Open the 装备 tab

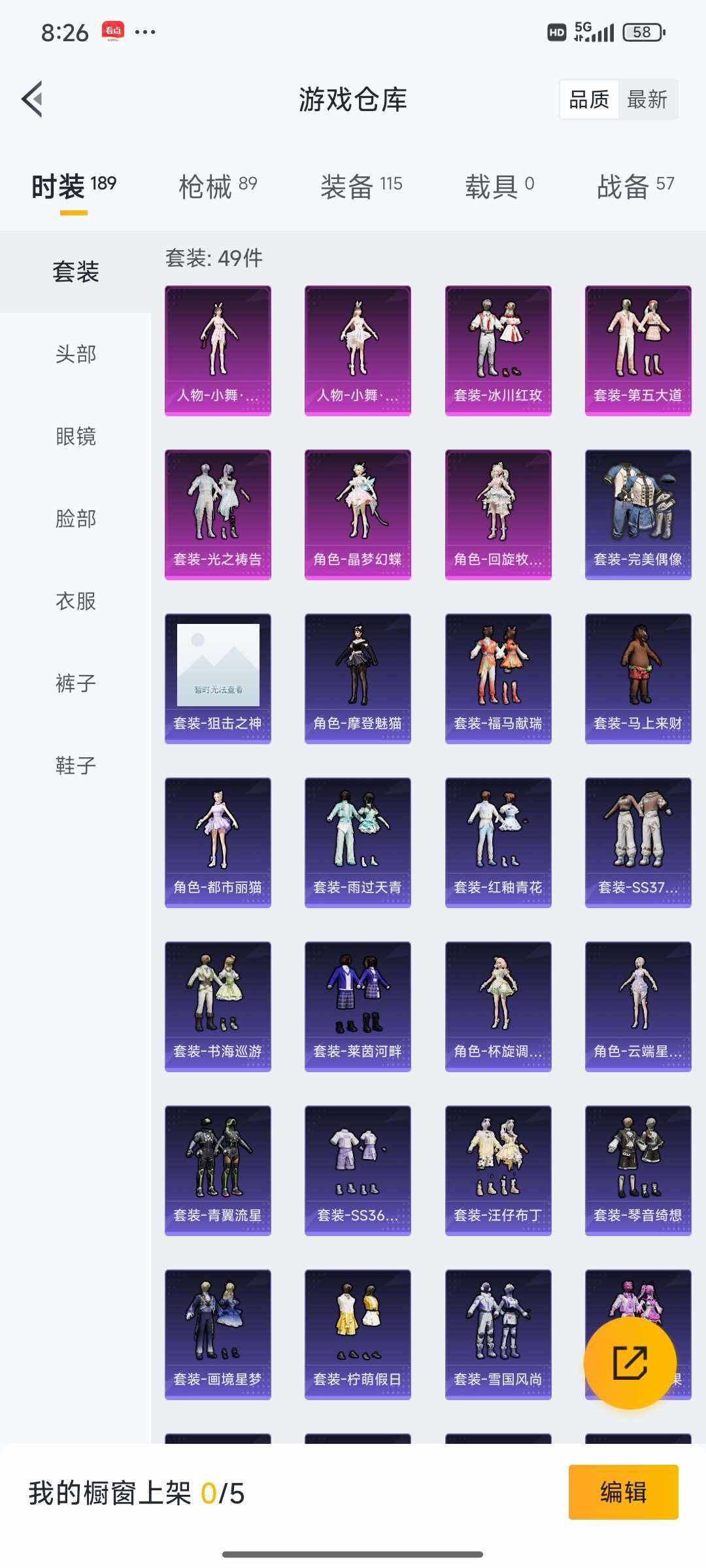point(361,187)
